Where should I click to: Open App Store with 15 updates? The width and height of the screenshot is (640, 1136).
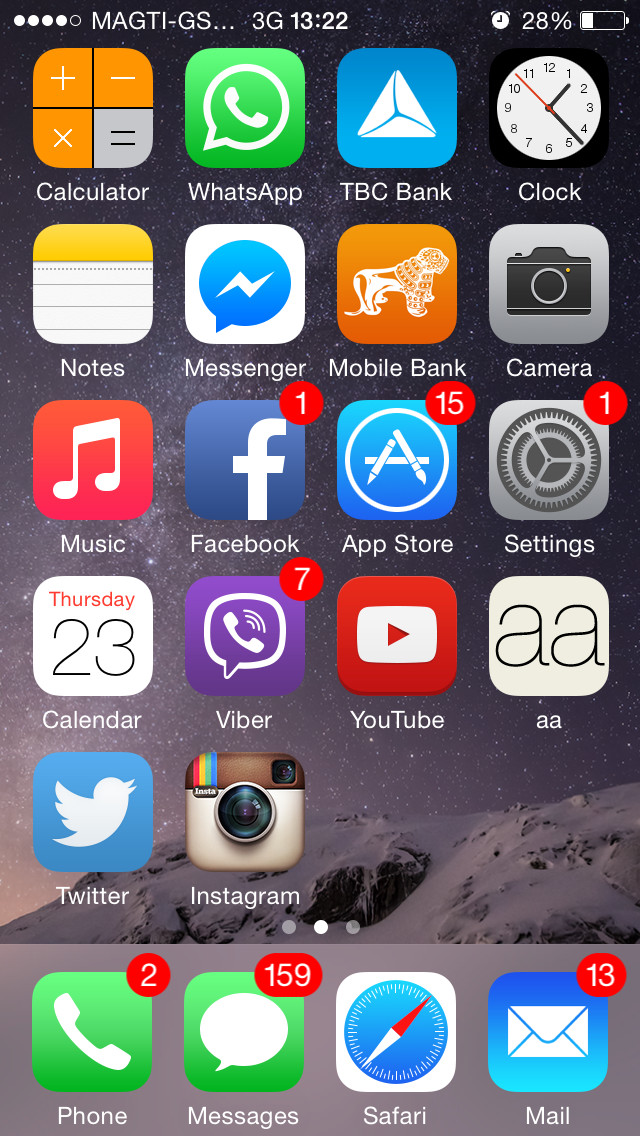coord(397,460)
